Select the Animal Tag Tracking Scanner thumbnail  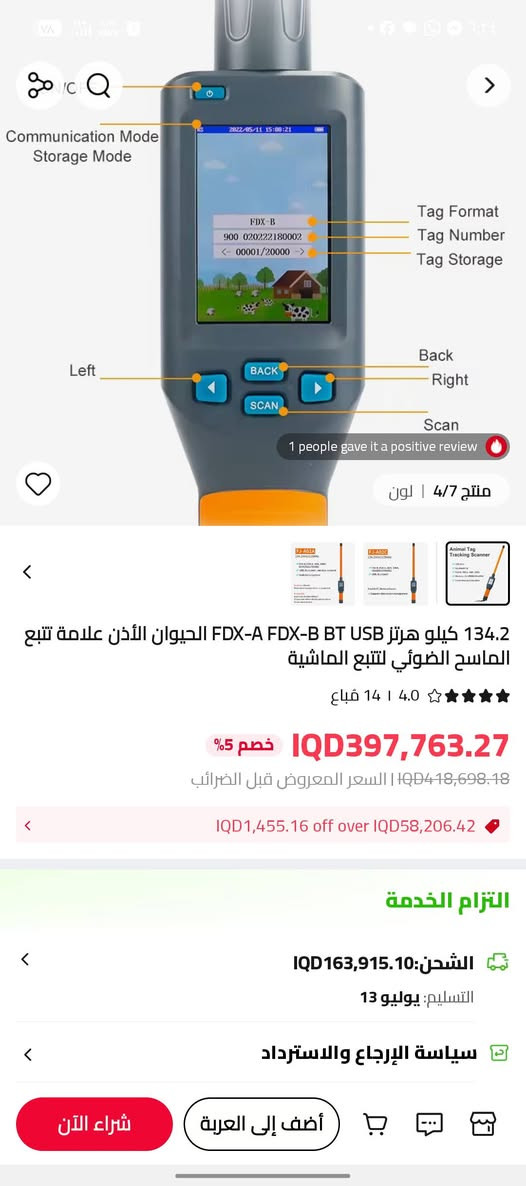(477, 573)
